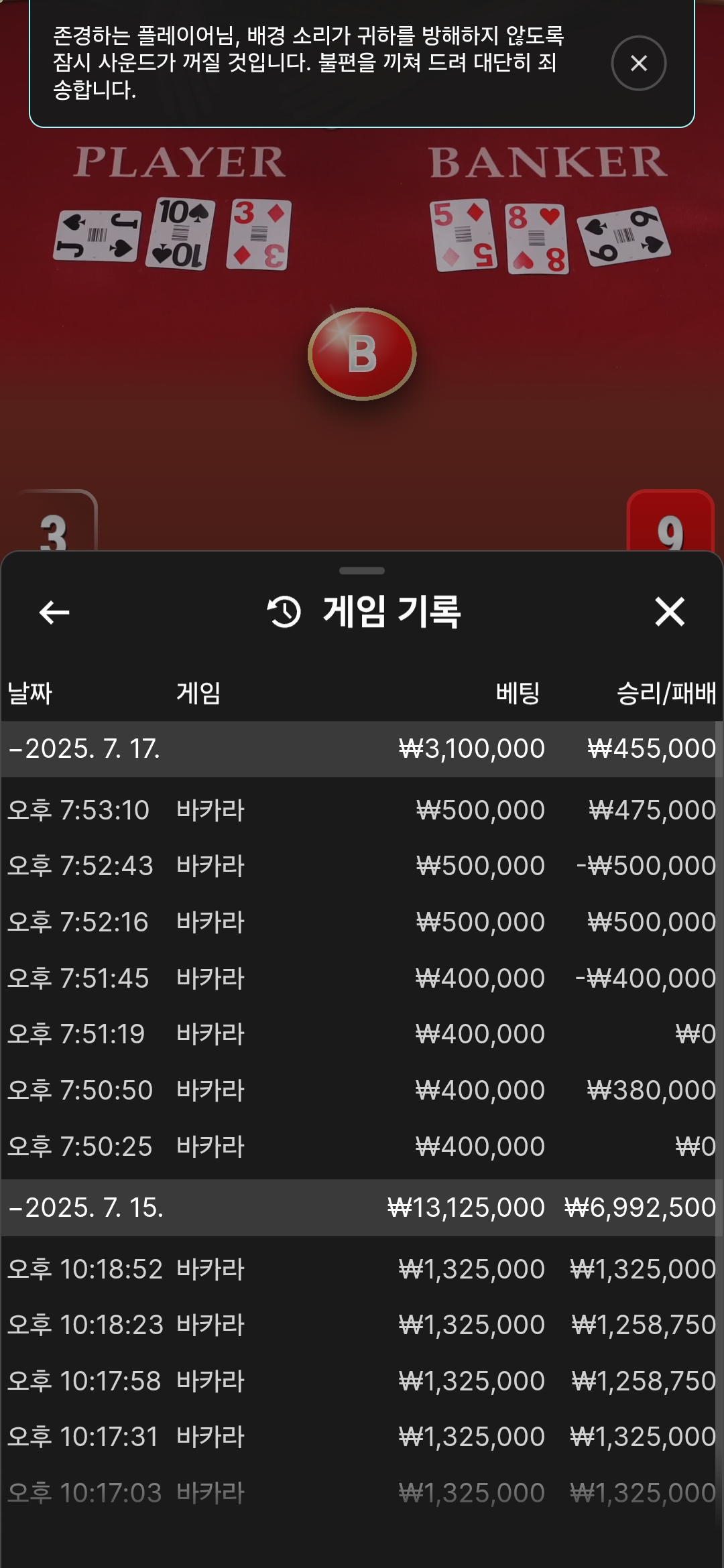Screen dimensions: 724x1568
Task: Open the 오후 7:50:50 바카라 record
Action: click(x=362, y=1090)
